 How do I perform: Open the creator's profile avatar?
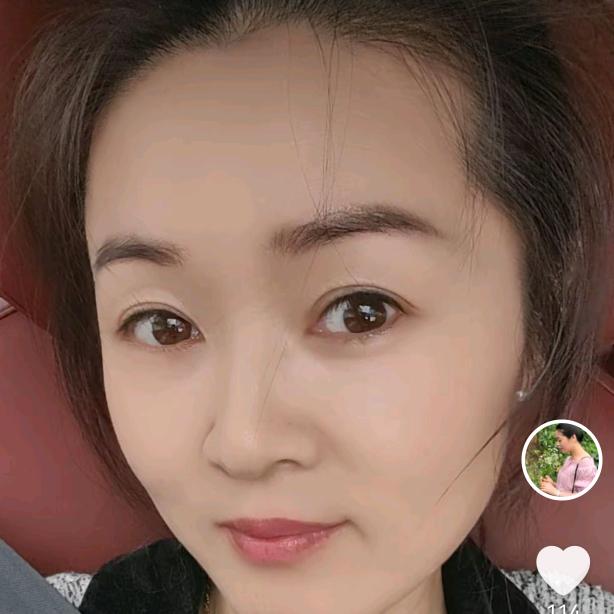point(562,459)
